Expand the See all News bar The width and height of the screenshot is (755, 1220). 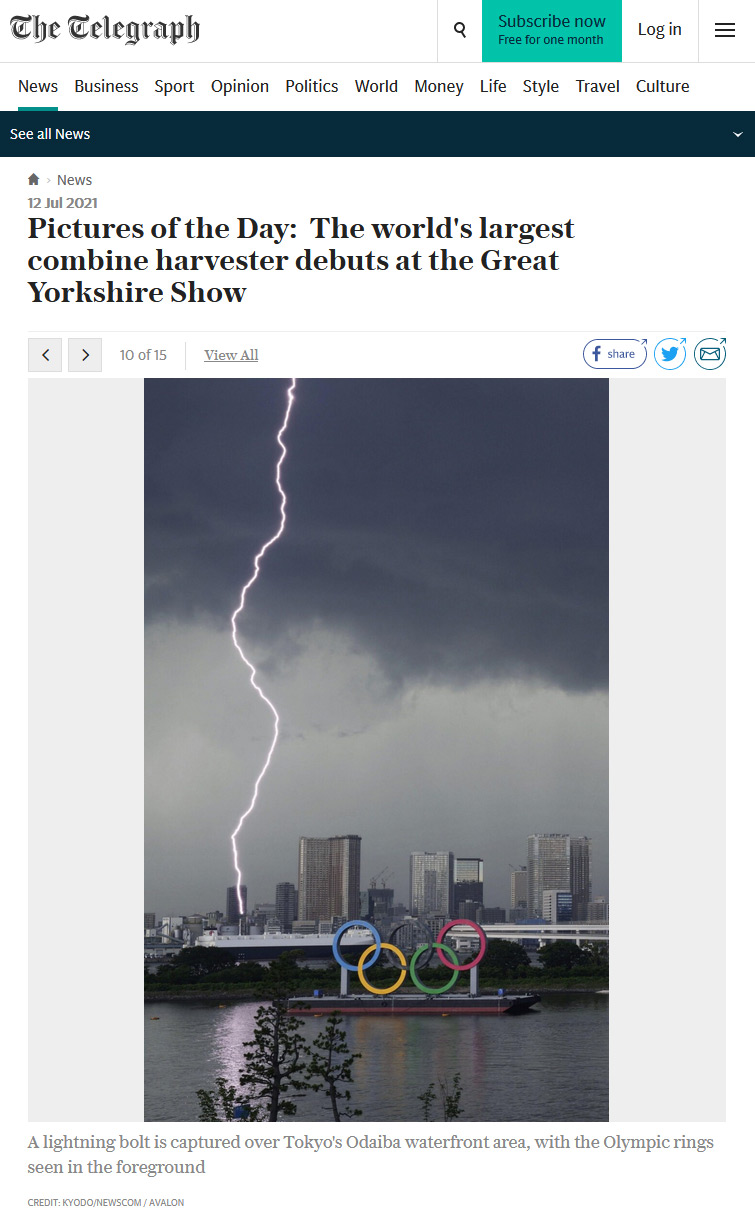pos(738,134)
